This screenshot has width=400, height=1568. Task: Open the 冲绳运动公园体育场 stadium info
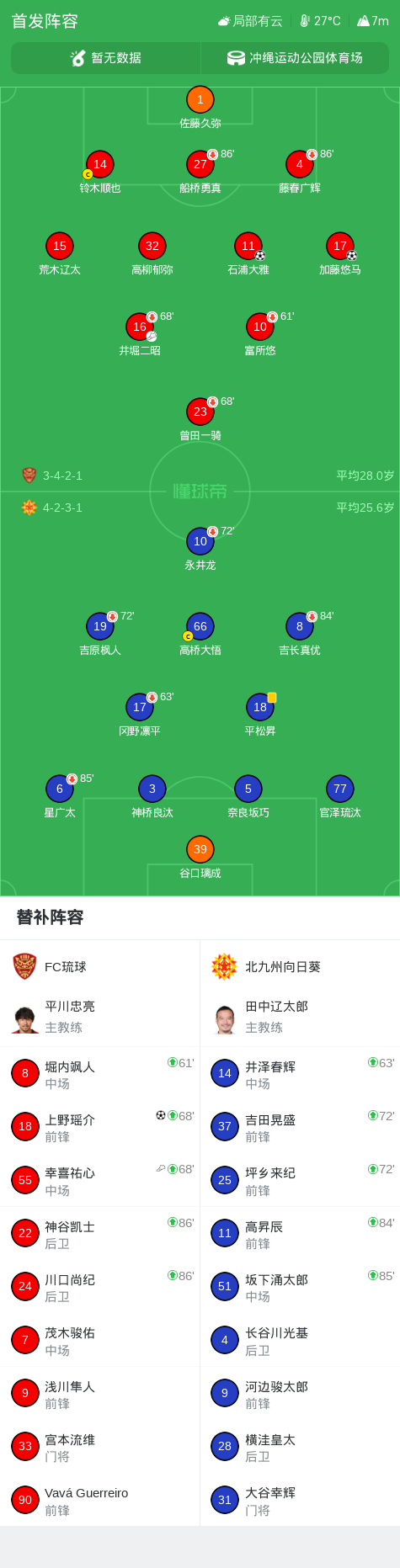click(295, 58)
